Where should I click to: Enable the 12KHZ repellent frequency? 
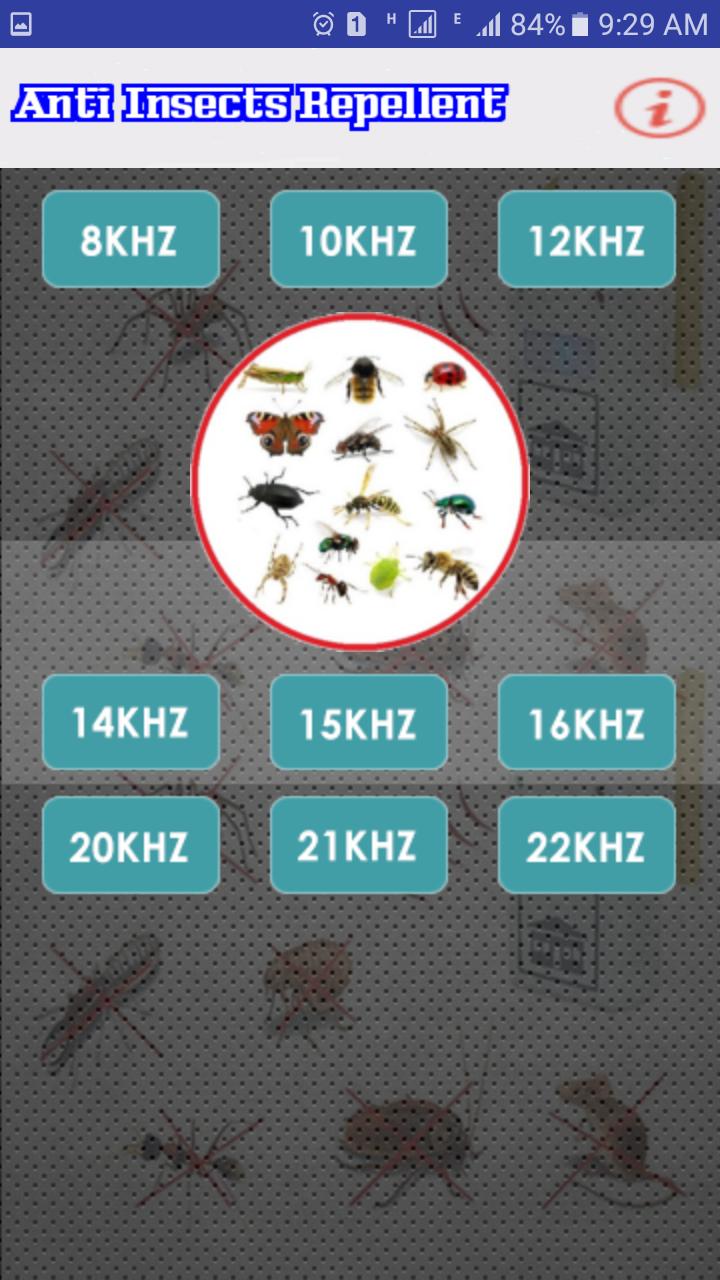click(x=586, y=239)
